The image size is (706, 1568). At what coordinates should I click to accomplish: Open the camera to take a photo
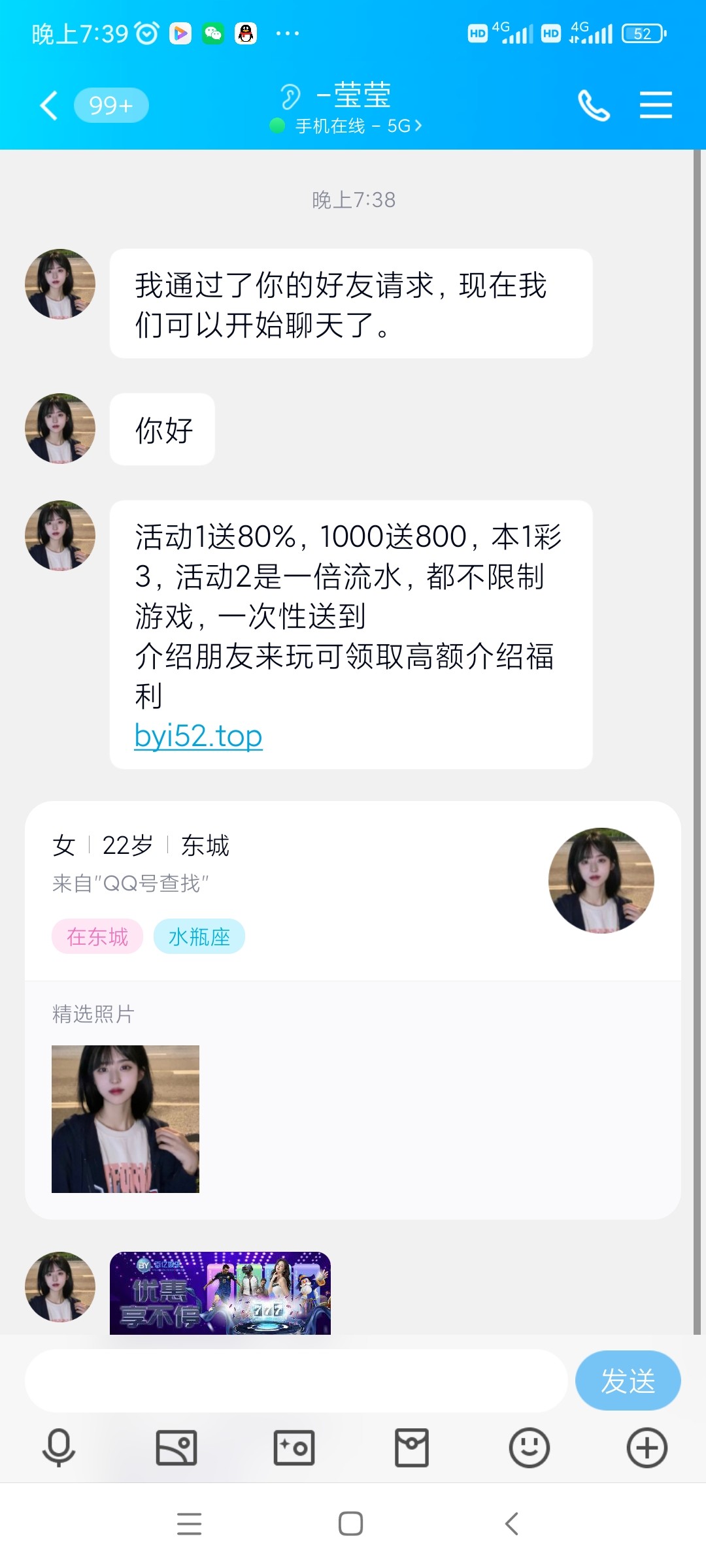click(x=294, y=1448)
